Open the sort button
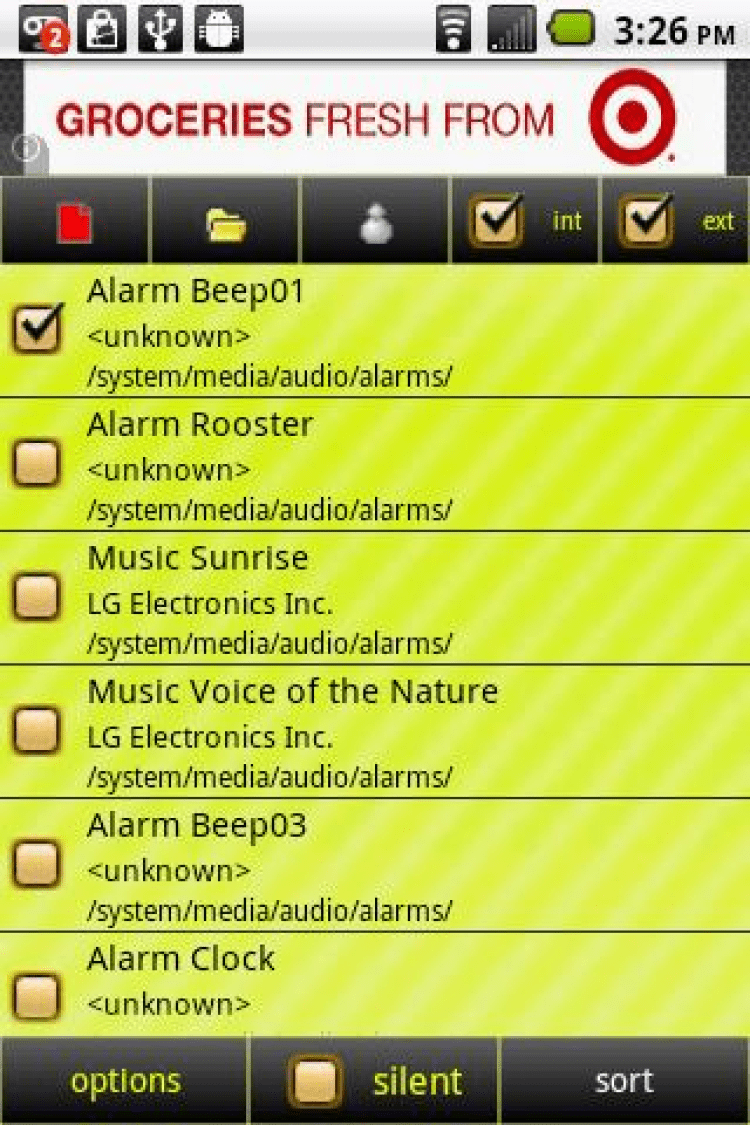The width and height of the screenshot is (750, 1125). tap(624, 1081)
